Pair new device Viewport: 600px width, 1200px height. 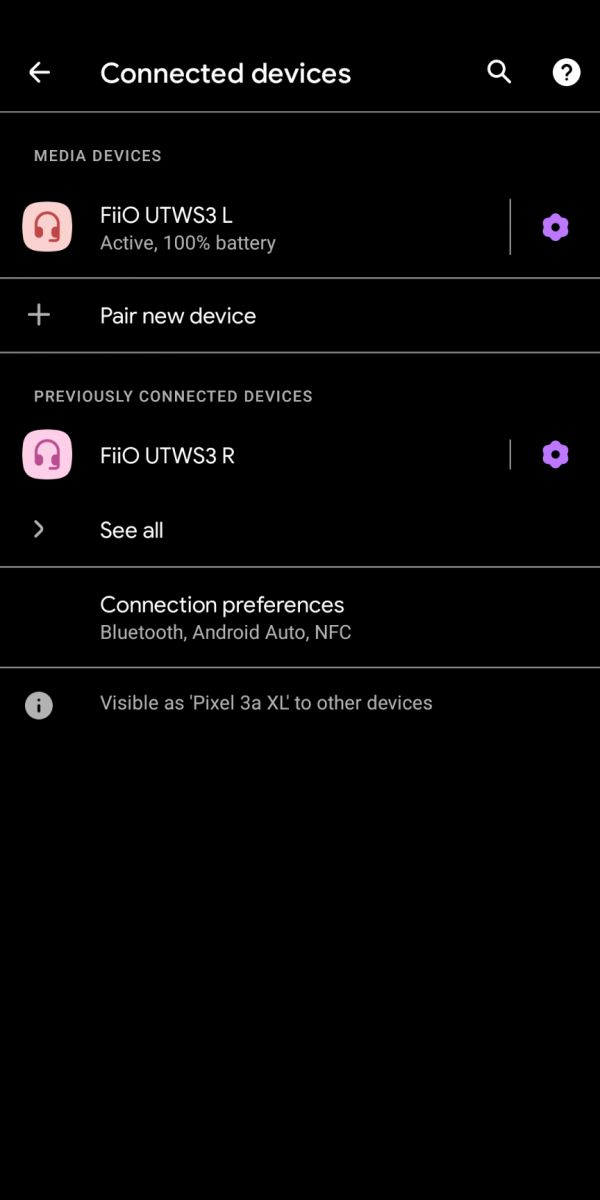coord(300,316)
